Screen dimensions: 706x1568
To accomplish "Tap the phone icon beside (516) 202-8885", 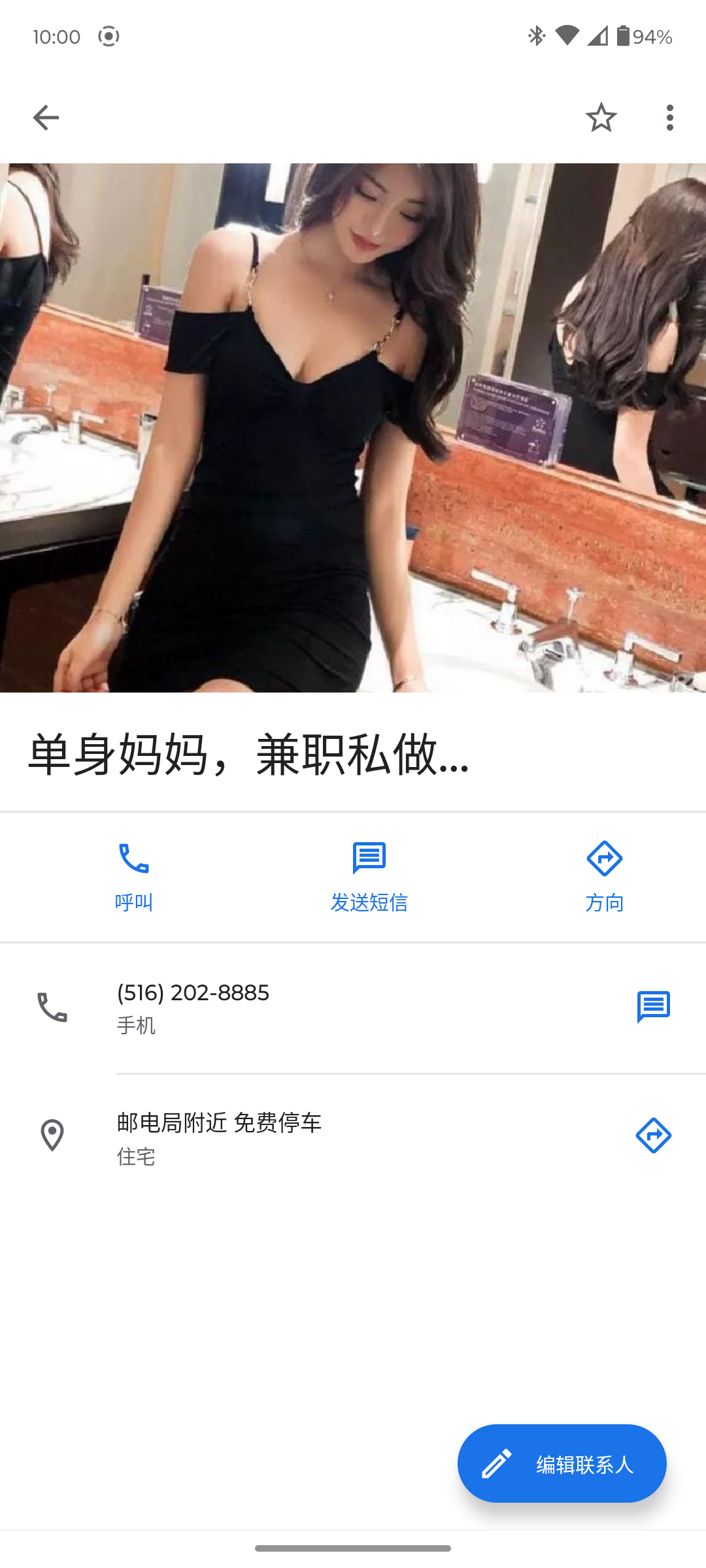I will [x=54, y=1009].
